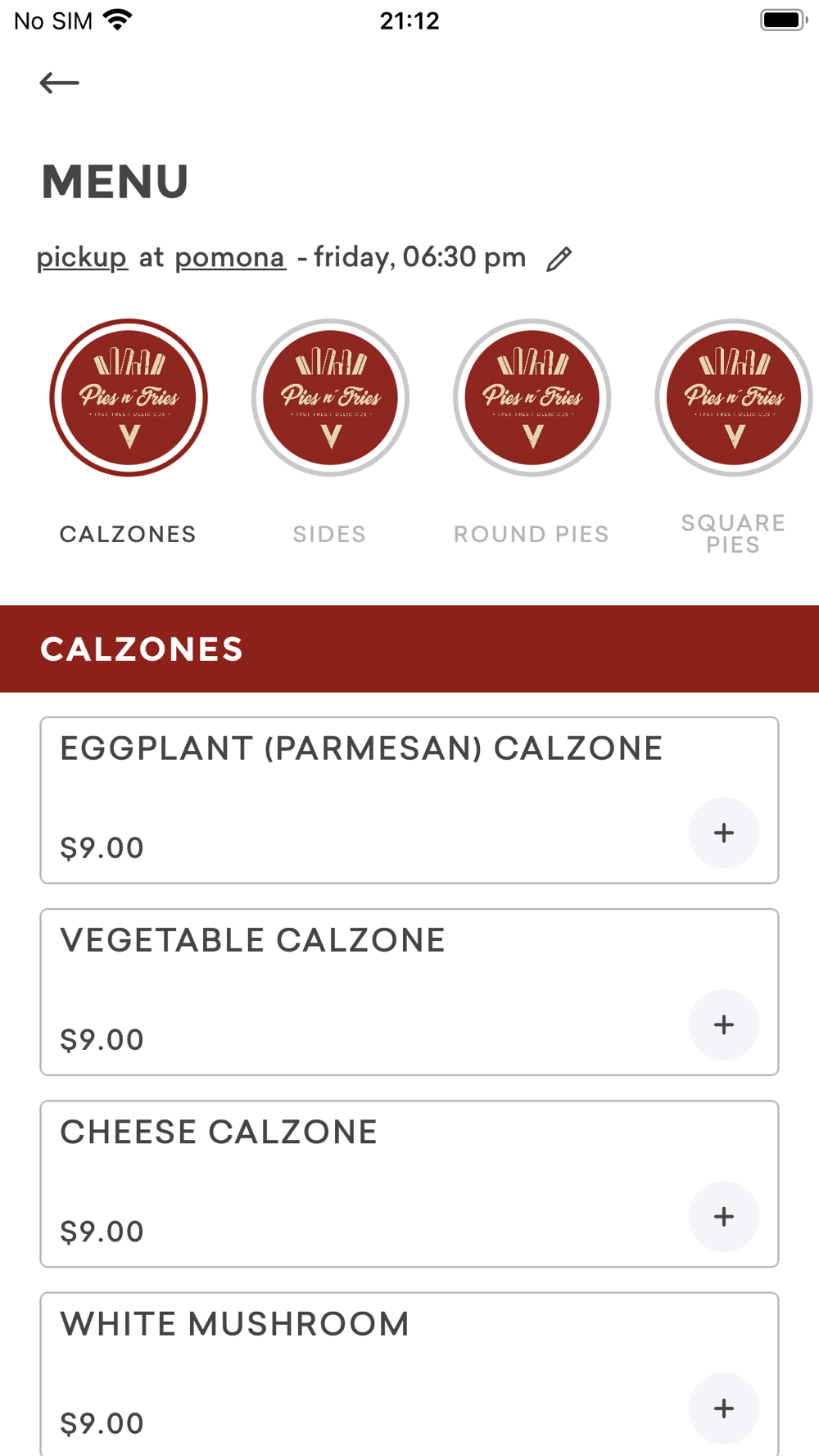Select the Calzones category
The height and width of the screenshot is (1456, 819).
tap(129, 432)
